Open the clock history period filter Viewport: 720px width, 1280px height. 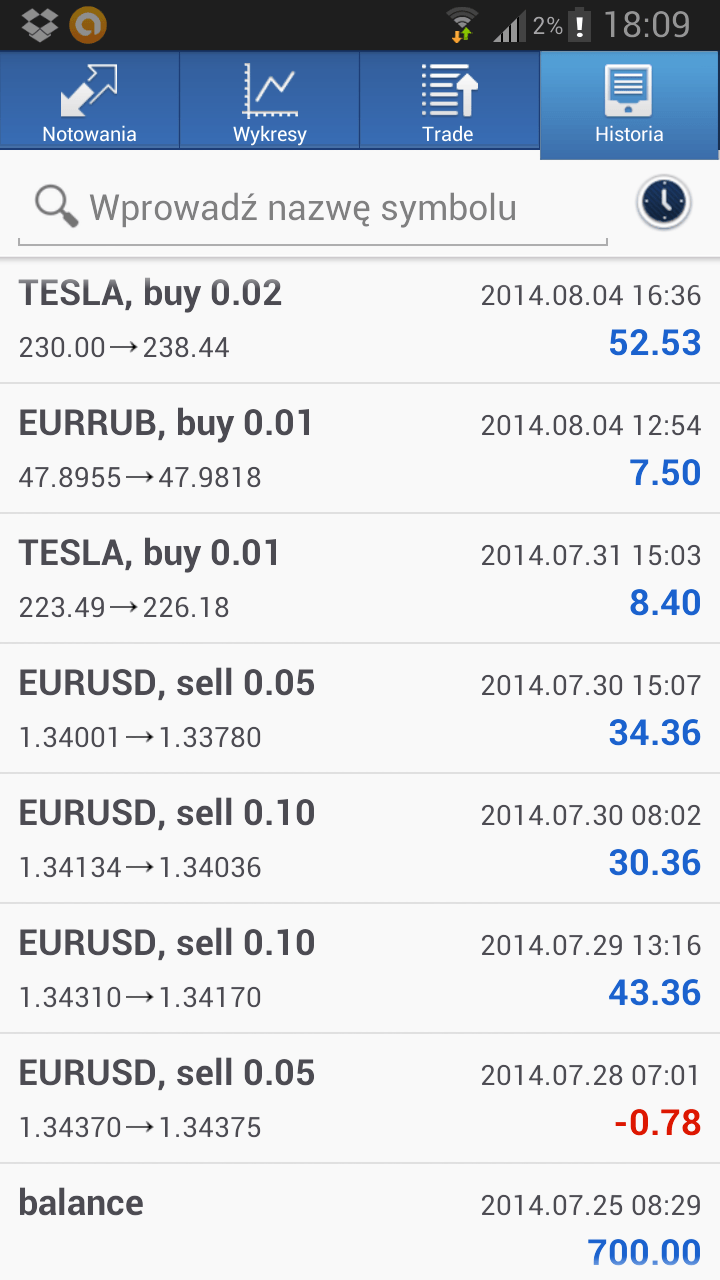point(663,203)
